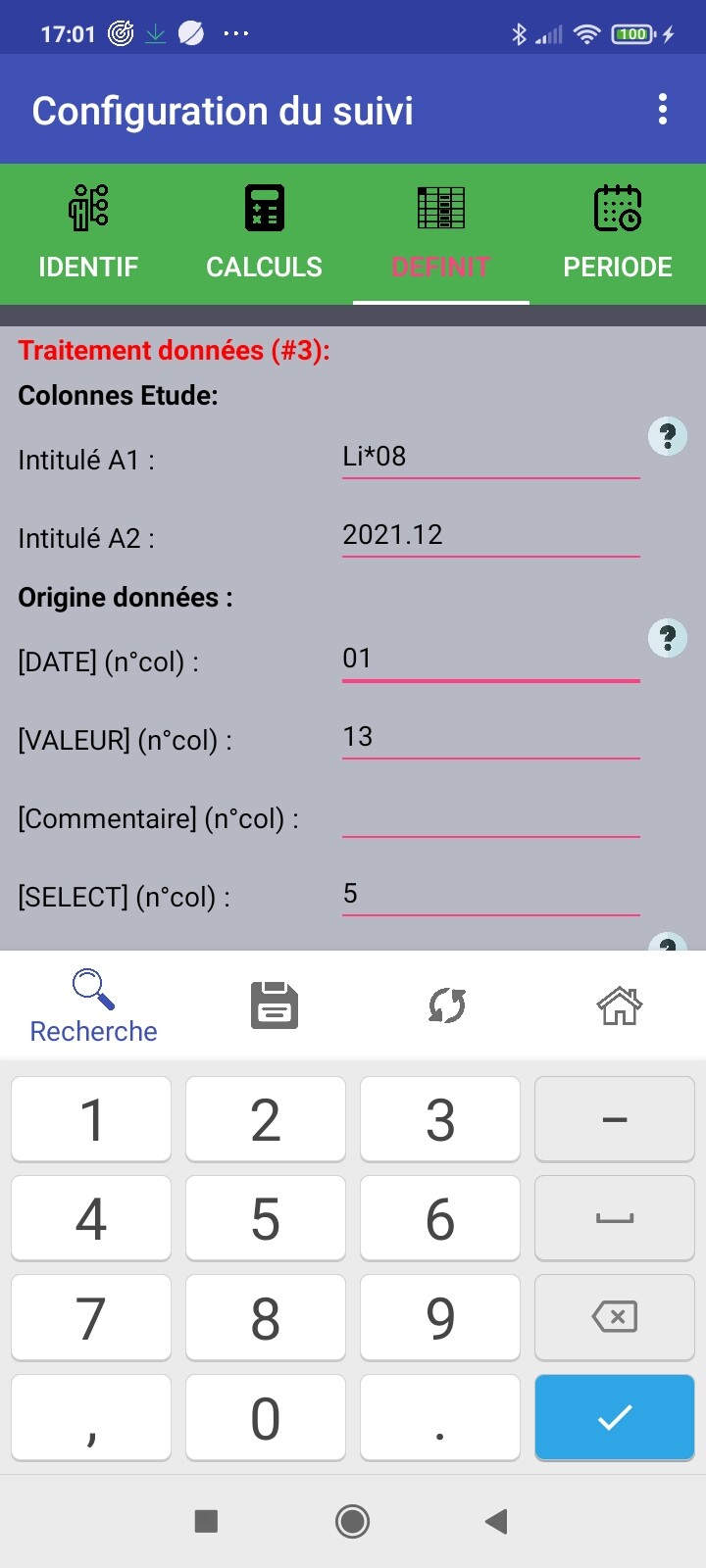
Task: Edit the [VALEUR] column number field
Action: [x=490, y=737]
